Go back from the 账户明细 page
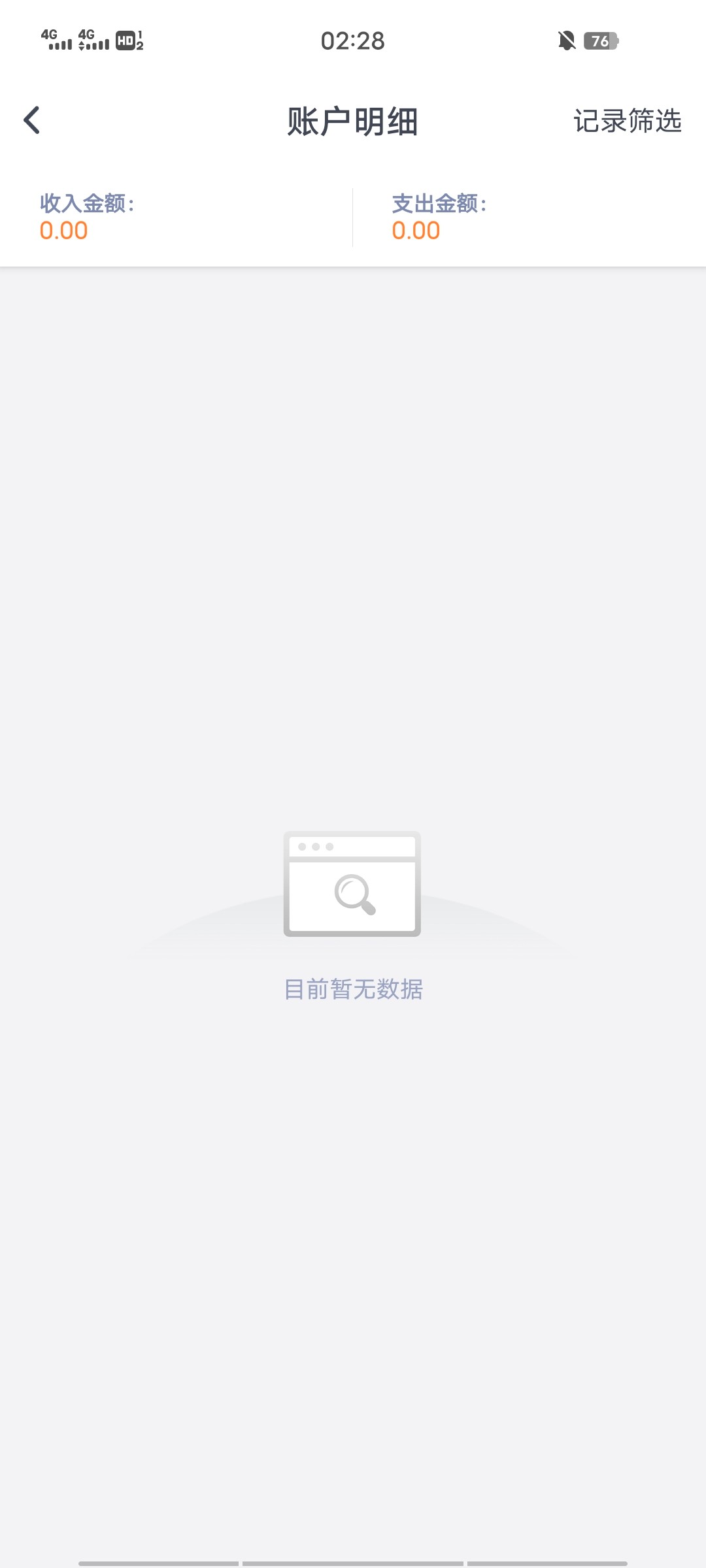Image resolution: width=706 pixels, height=1568 pixels. point(31,120)
